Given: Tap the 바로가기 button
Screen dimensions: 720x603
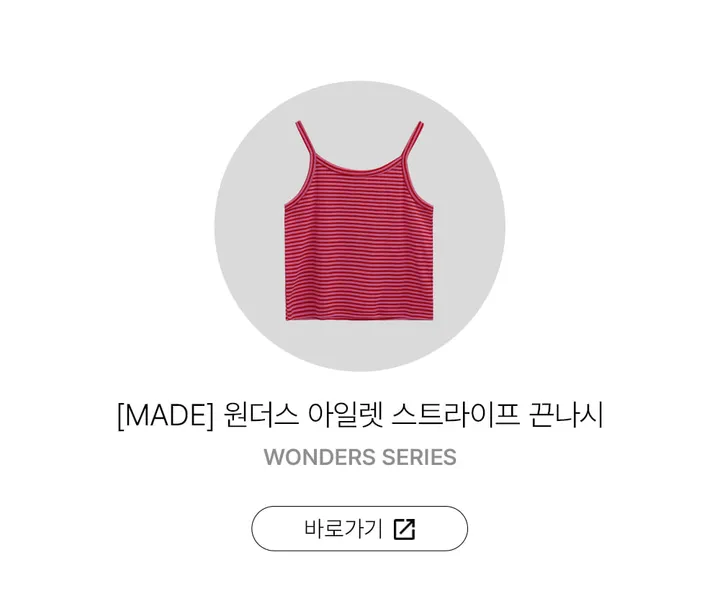Looking at the screenshot, I should pos(360,529).
